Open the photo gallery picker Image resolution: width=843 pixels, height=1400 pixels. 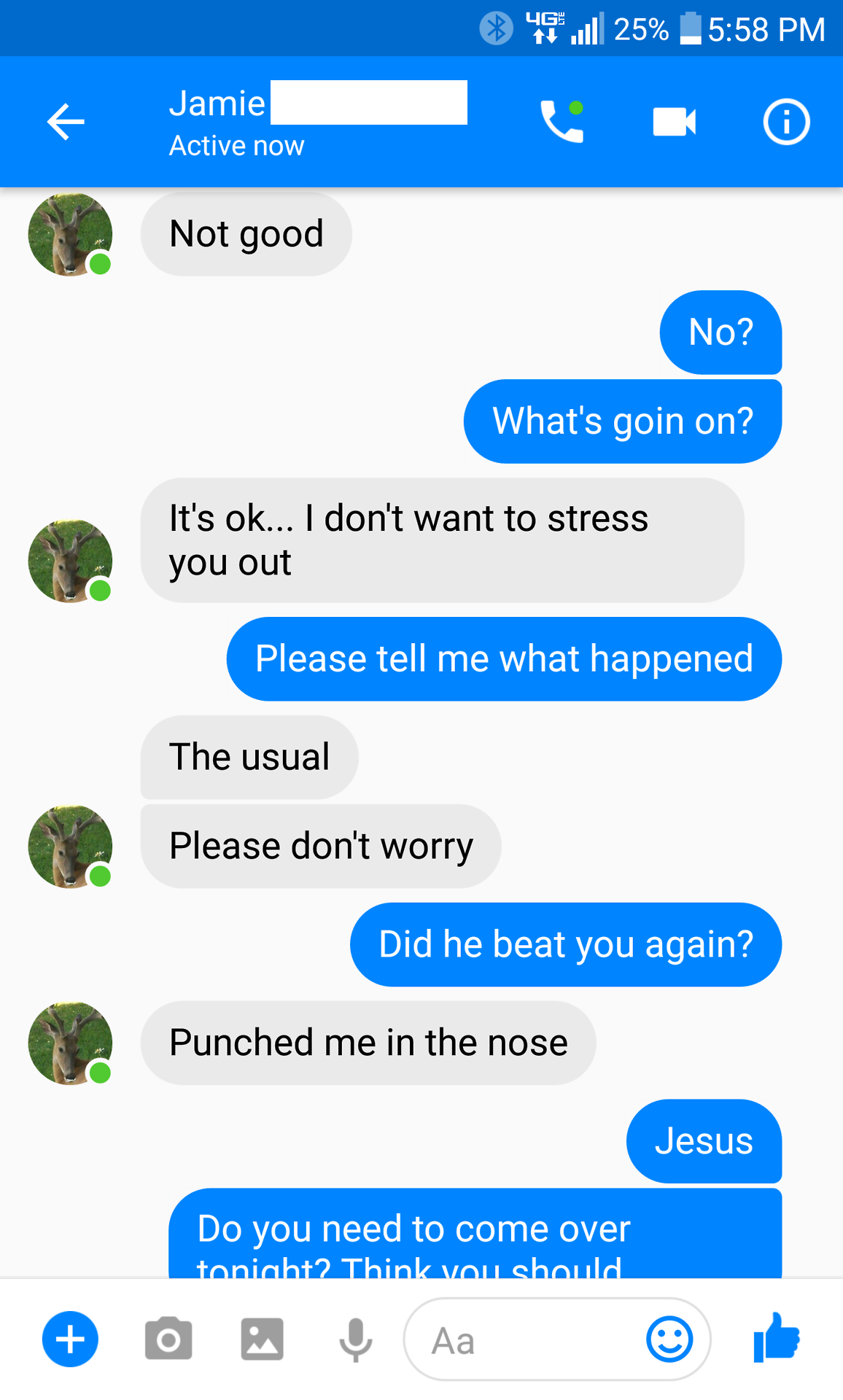tap(262, 1339)
